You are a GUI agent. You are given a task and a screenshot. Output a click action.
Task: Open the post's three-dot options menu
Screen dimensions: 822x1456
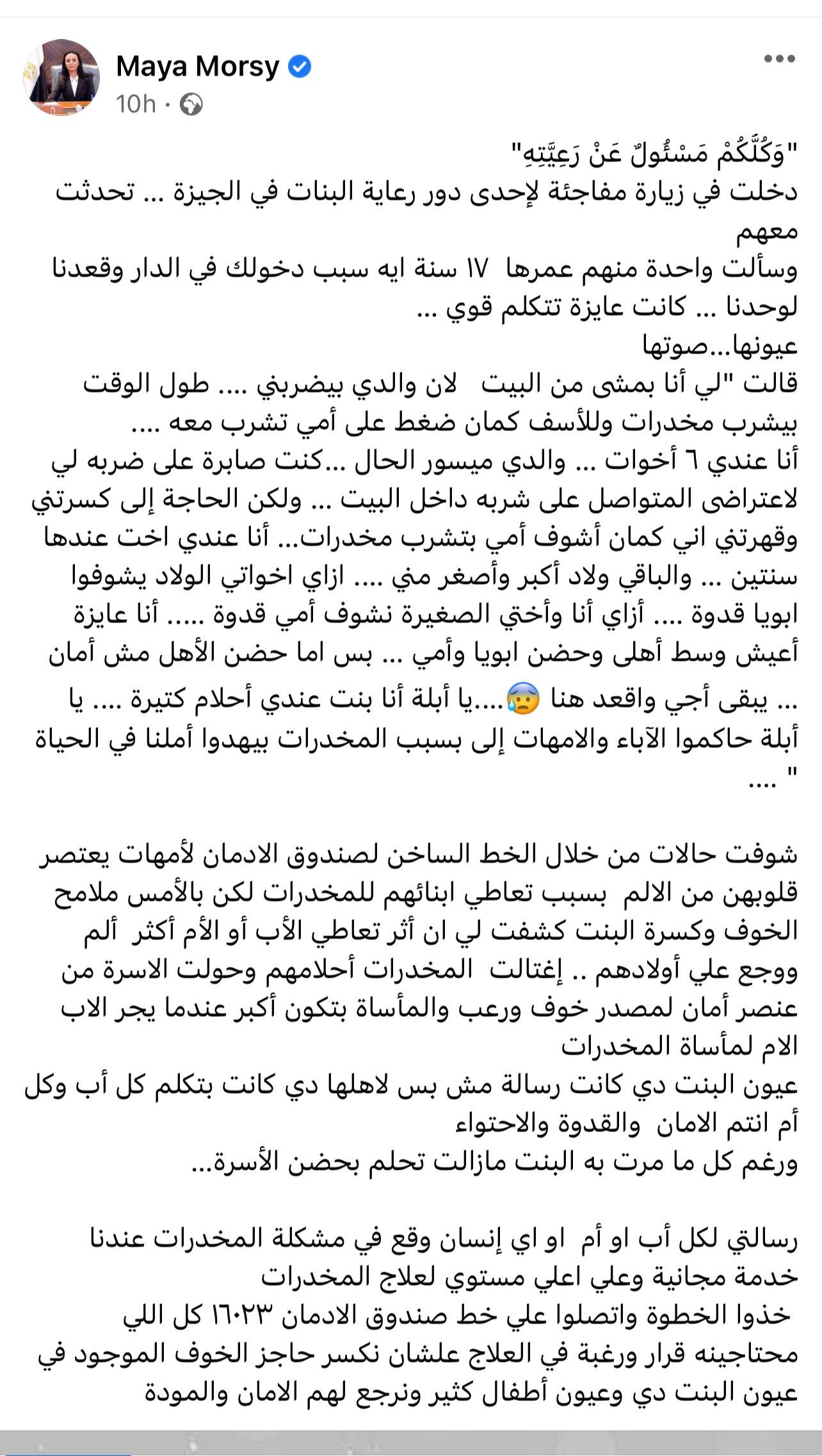[779, 59]
